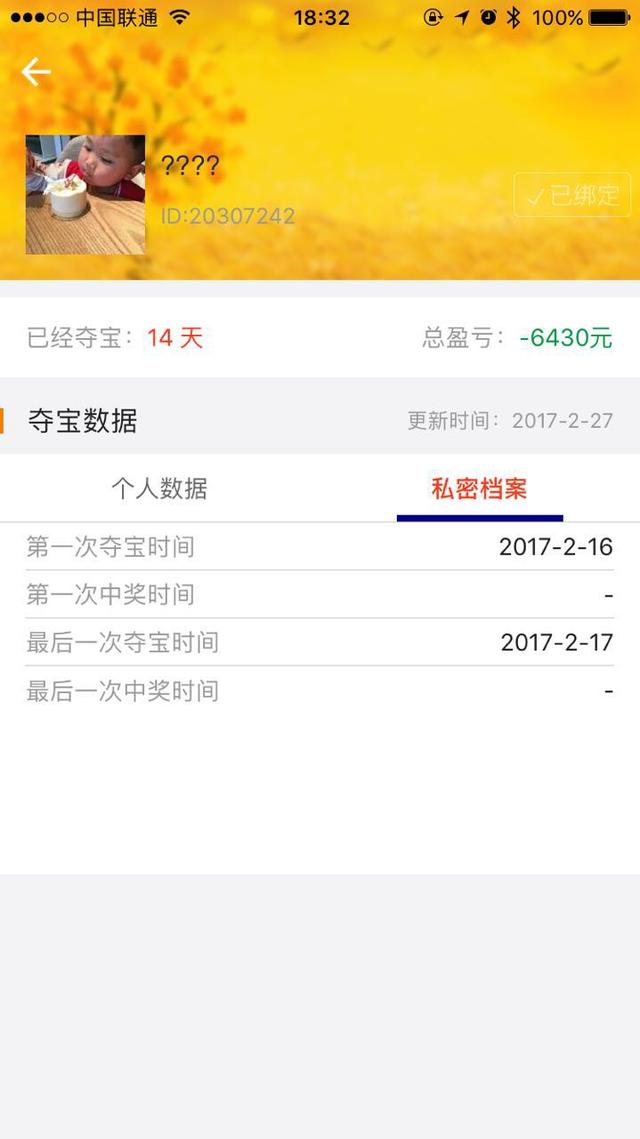Switch to the 个人数据 tab

click(159, 489)
